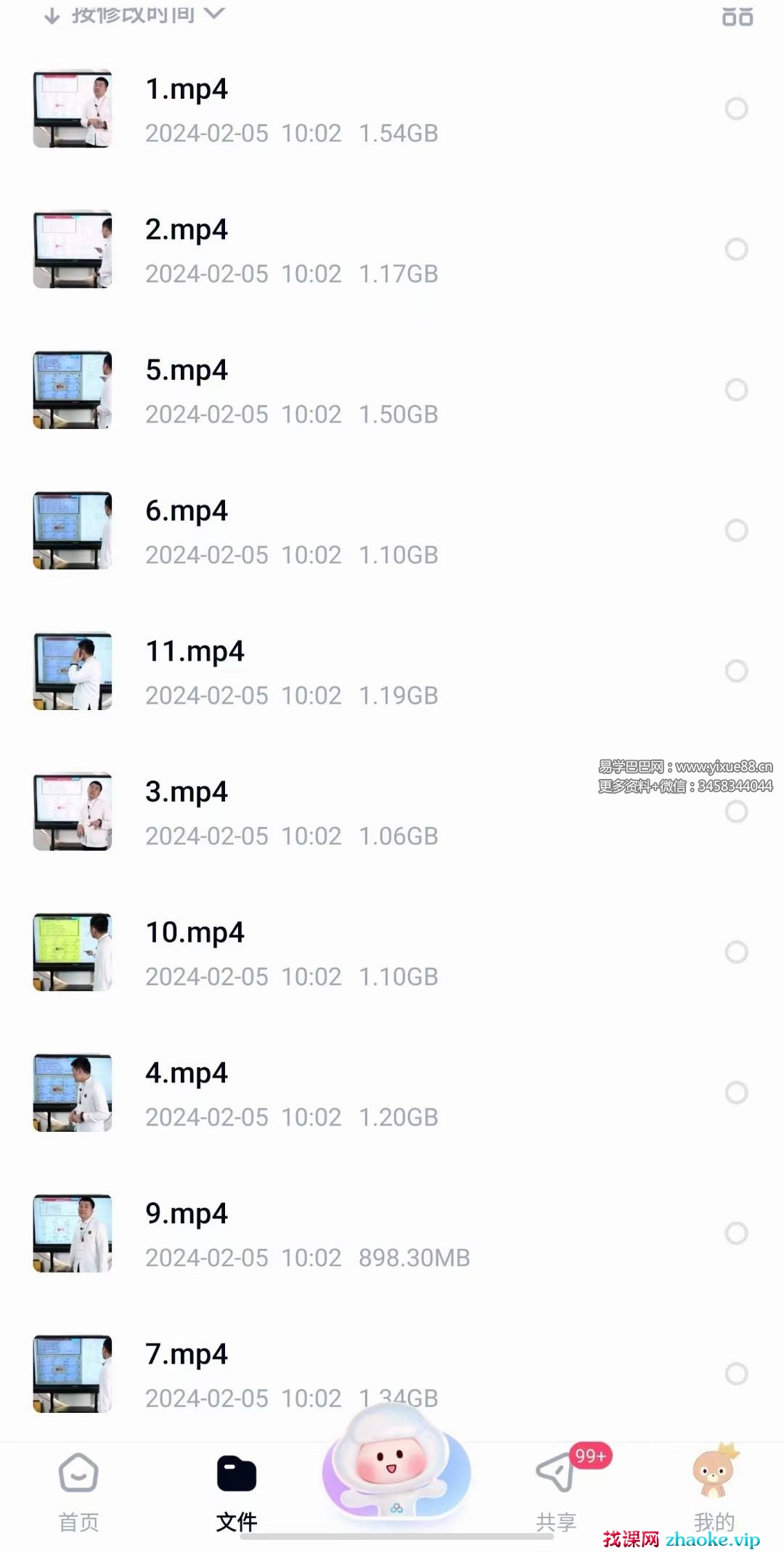
Task: Select the 6.mp4 file circle
Action: point(736,531)
